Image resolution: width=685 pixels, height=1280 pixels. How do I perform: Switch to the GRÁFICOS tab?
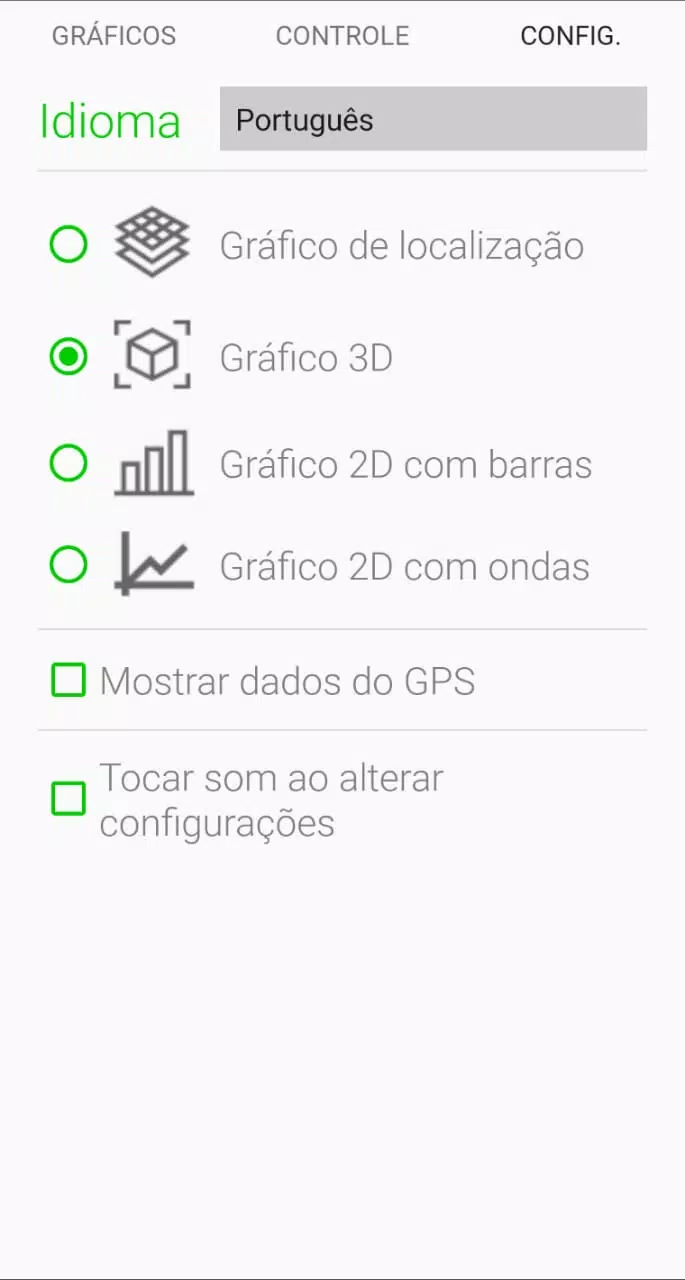click(x=114, y=36)
